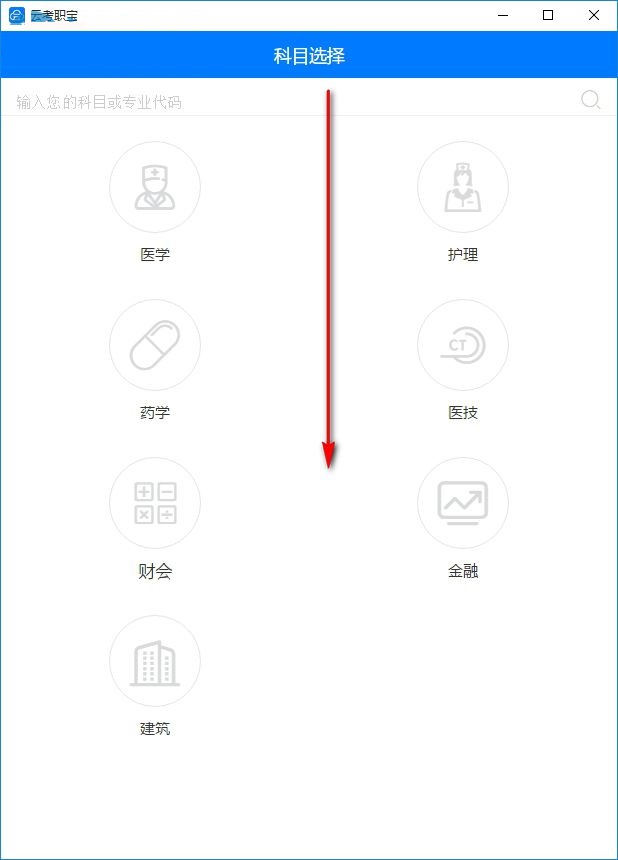The width and height of the screenshot is (618, 860).
Task: Close the window
Action: click(x=594, y=15)
